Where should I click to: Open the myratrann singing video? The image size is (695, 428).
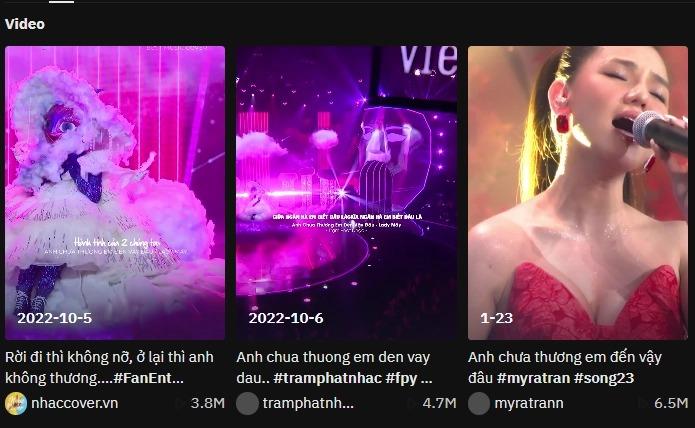coord(578,192)
